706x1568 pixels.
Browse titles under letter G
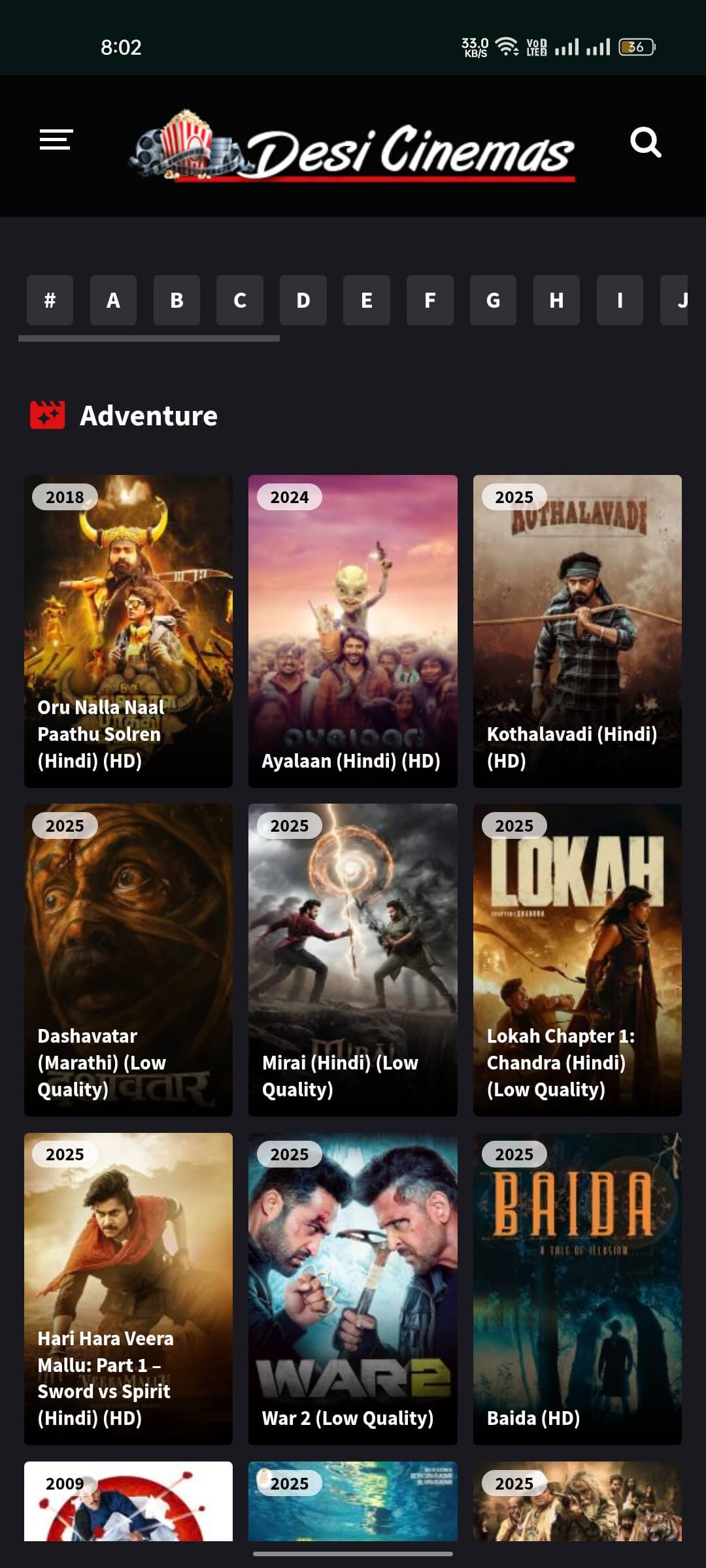(493, 301)
